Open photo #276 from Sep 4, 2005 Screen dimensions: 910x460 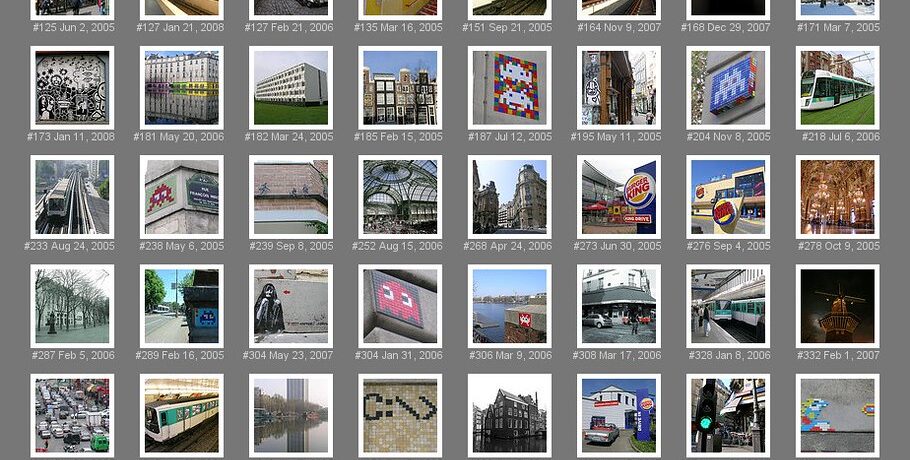click(728, 197)
